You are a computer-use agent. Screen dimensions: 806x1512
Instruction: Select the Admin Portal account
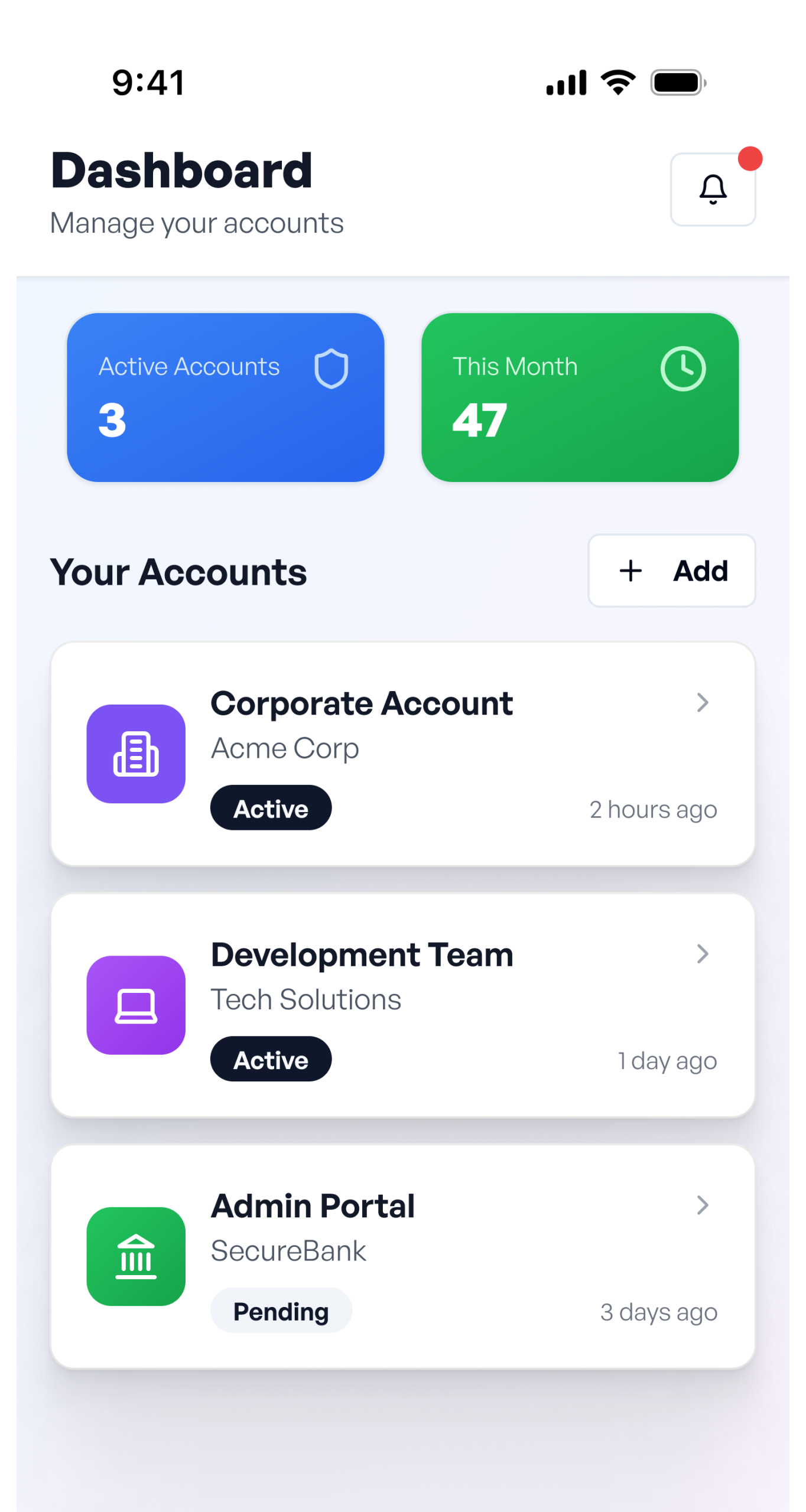(402, 1256)
